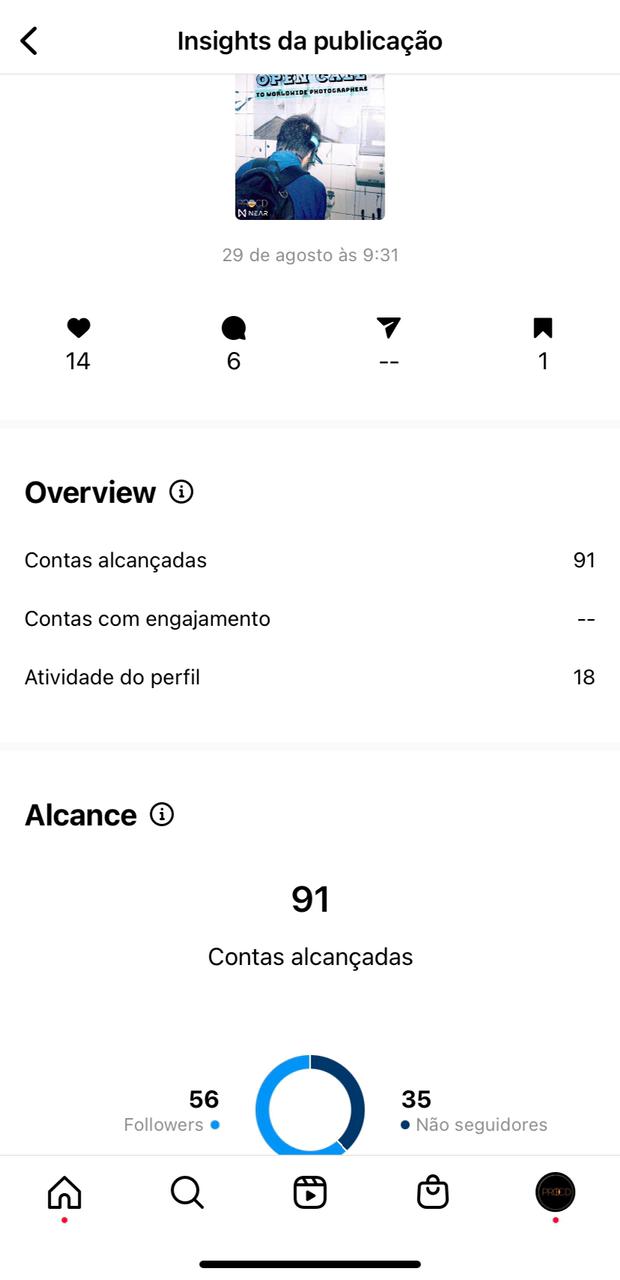The width and height of the screenshot is (620, 1280).
Task: Open the post thumbnail image
Action: [x=310, y=146]
